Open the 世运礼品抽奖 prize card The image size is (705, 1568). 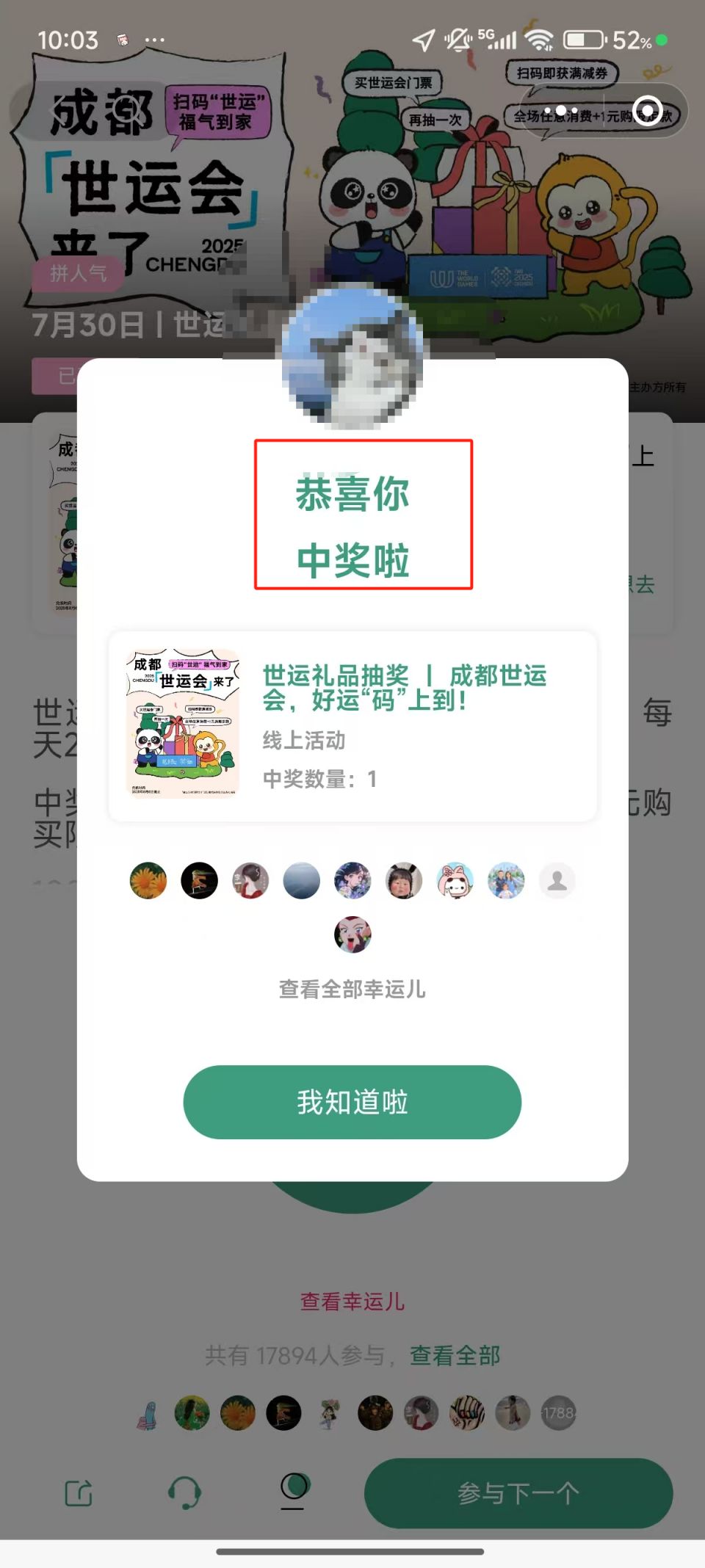(352, 725)
